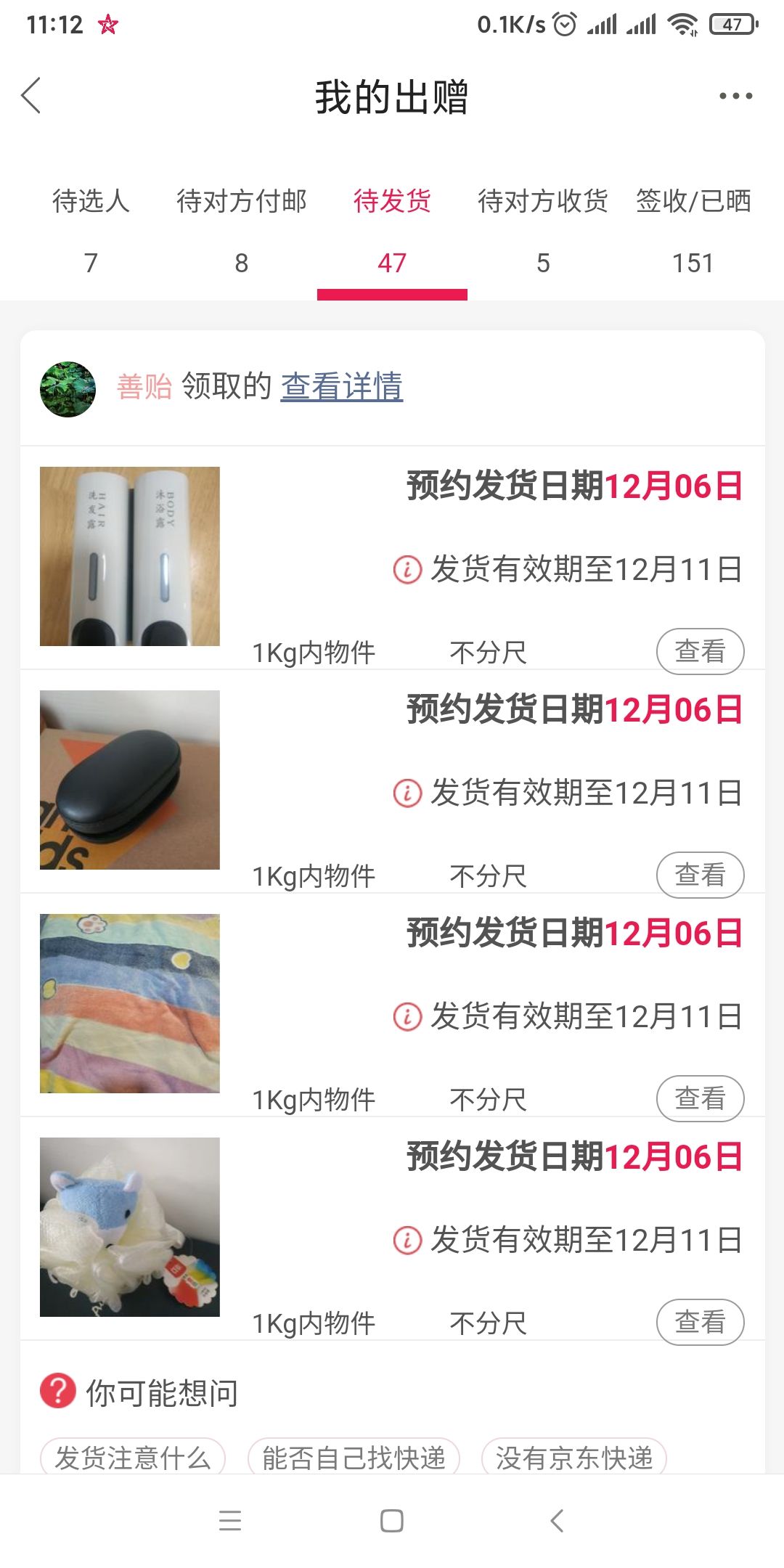
Task: Select the 待发货 tab
Action: click(392, 232)
